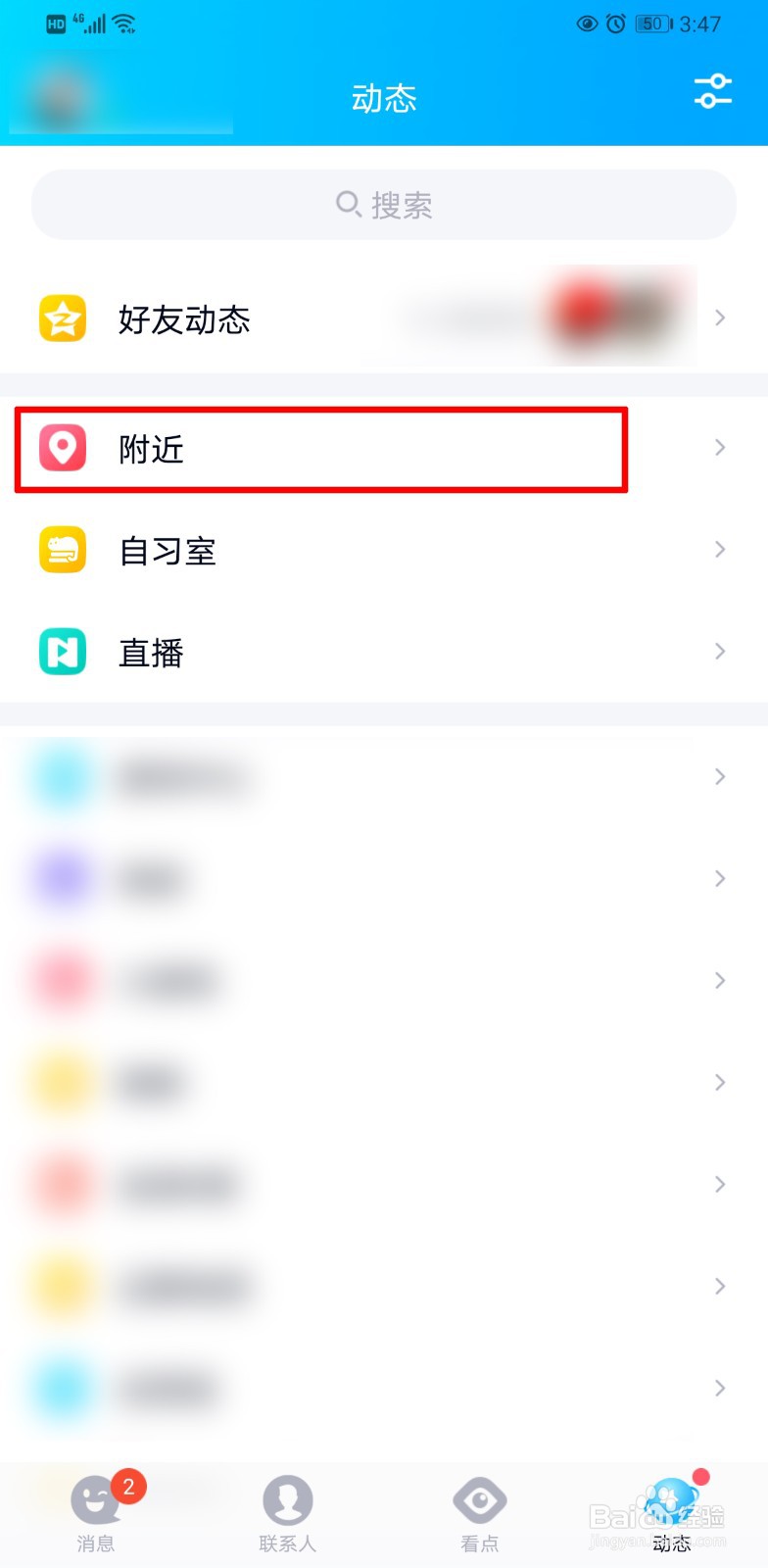Image resolution: width=768 pixels, height=1568 pixels.
Task: Open the highlighted 附近 entry
Action: pyautogui.click(x=320, y=449)
